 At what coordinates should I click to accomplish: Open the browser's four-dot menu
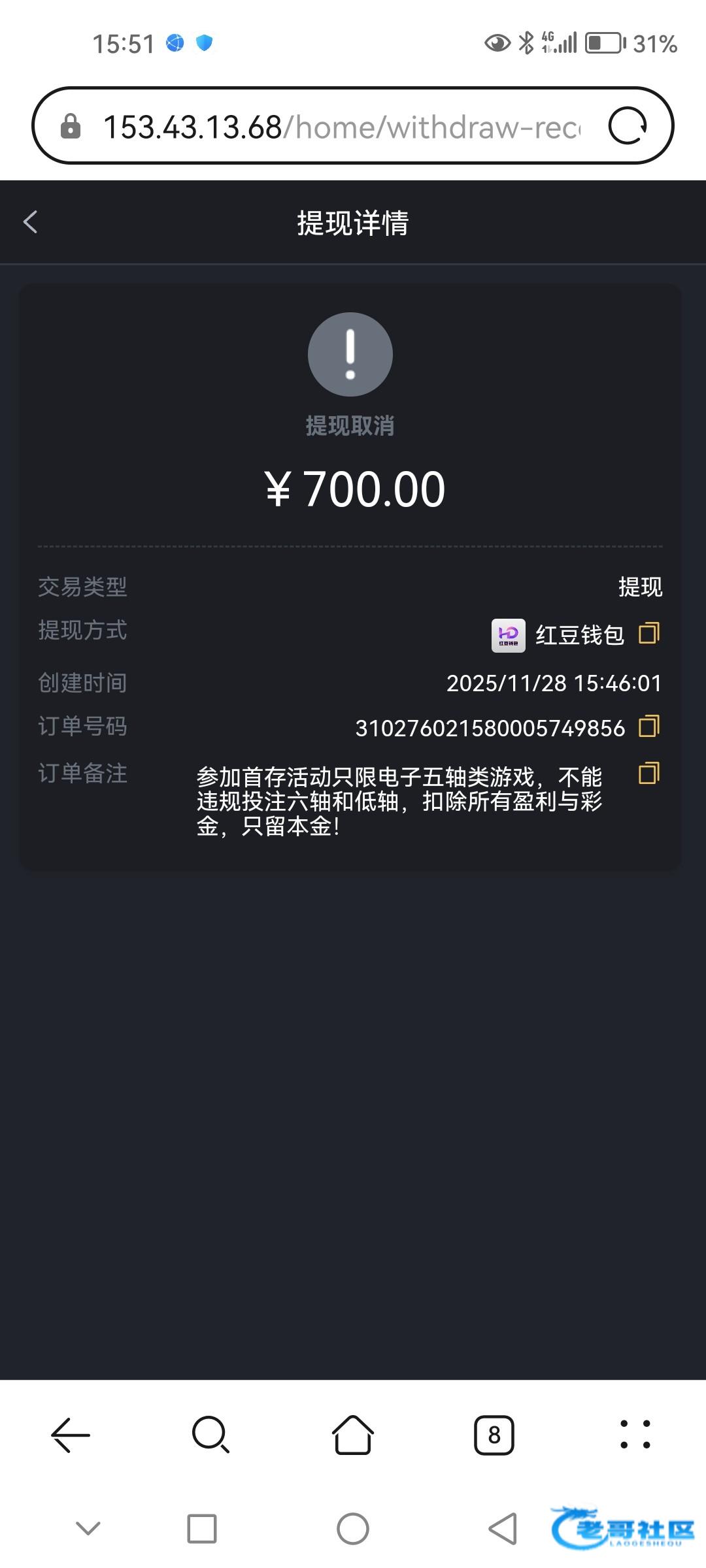click(x=635, y=1435)
